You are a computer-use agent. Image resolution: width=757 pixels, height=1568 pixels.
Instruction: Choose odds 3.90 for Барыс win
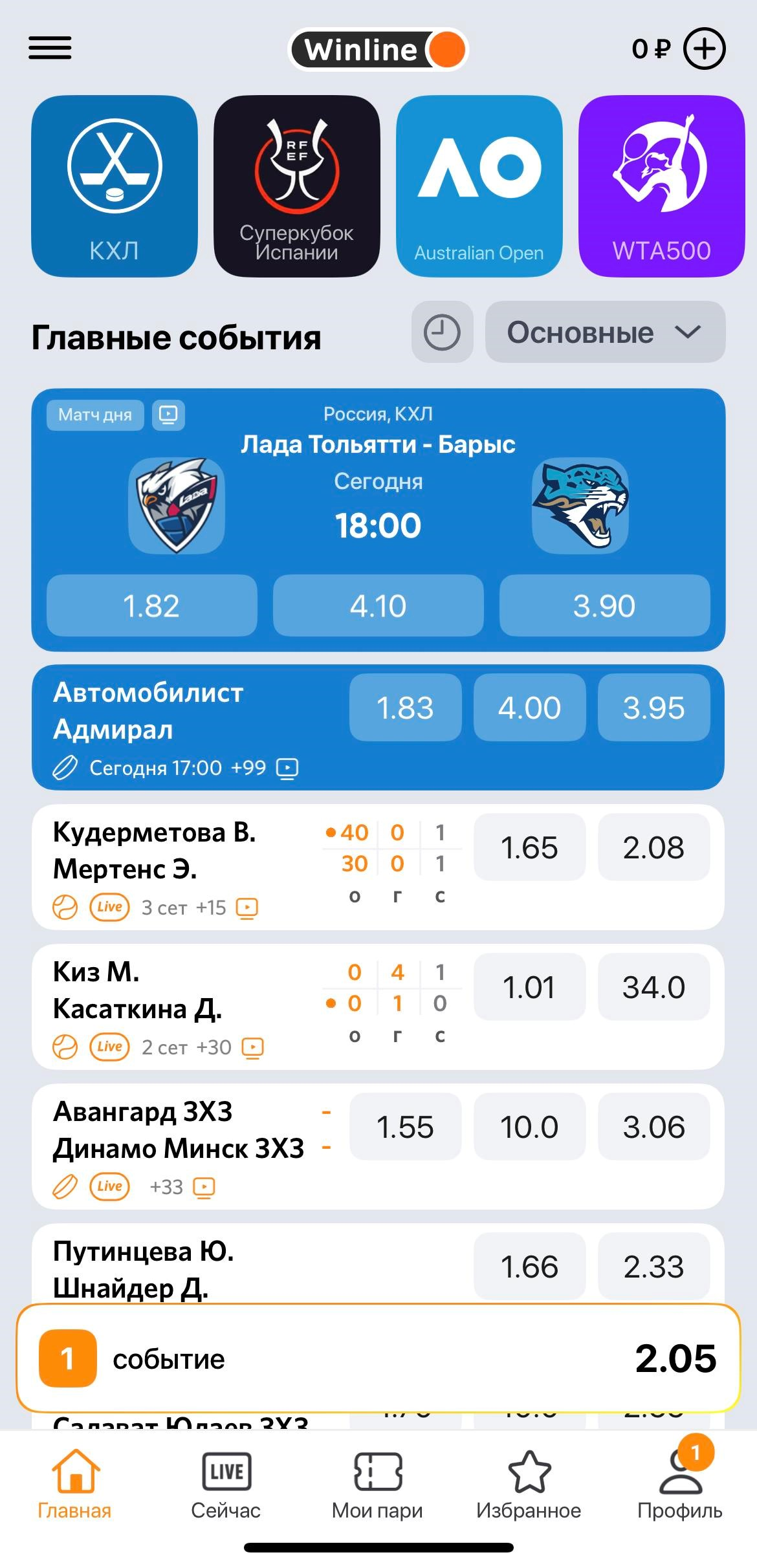pyautogui.click(x=604, y=606)
